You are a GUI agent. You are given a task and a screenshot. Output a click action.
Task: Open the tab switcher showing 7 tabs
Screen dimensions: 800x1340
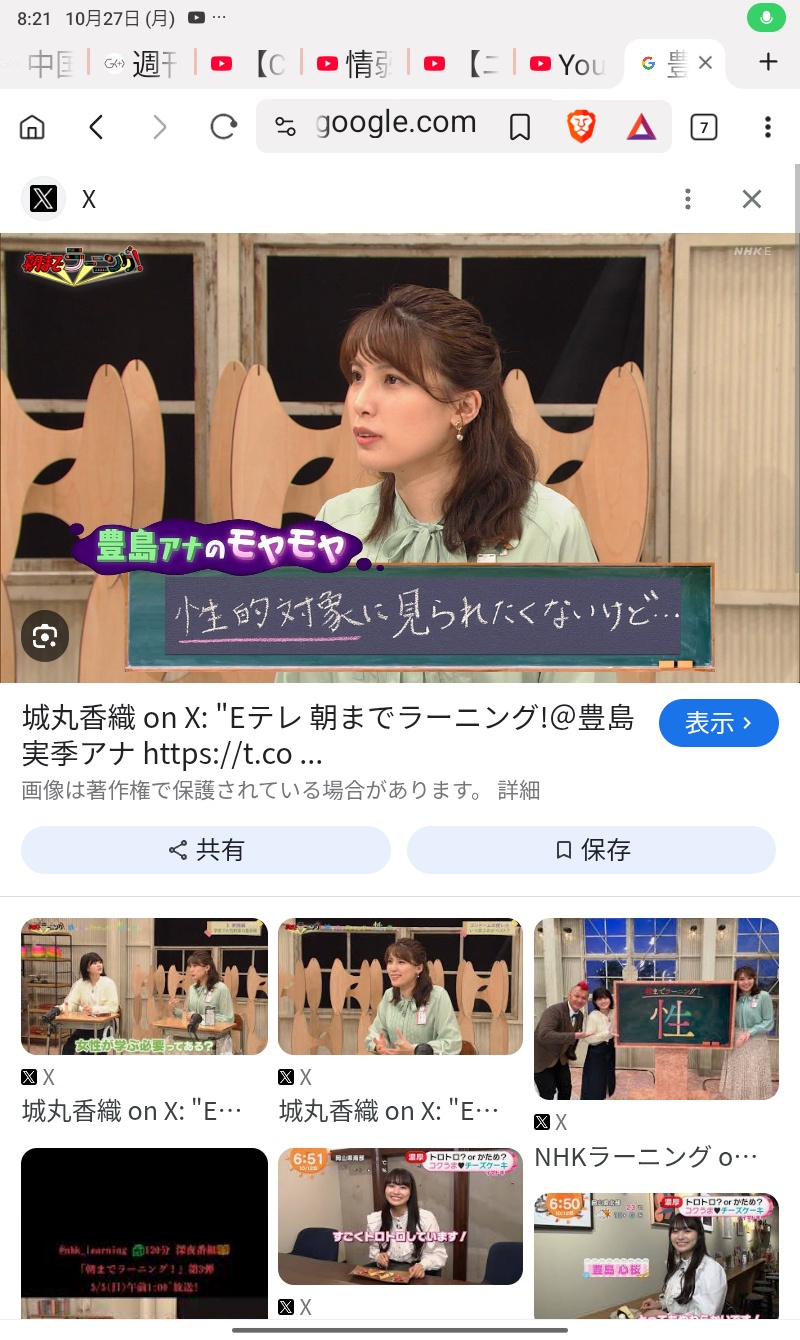click(703, 127)
